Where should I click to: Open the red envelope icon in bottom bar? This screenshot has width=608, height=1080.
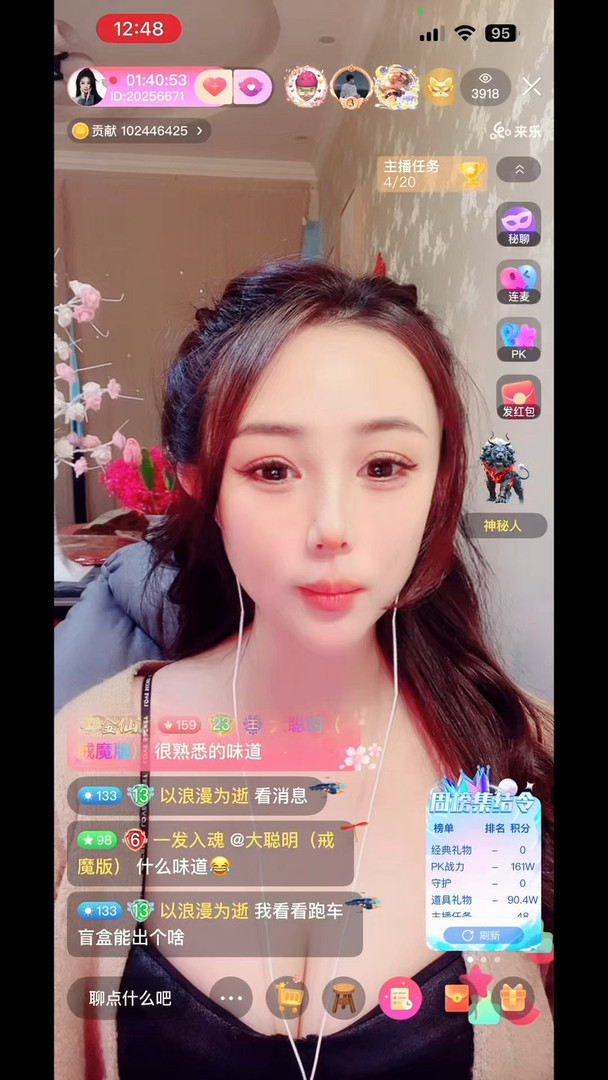click(x=457, y=998)
